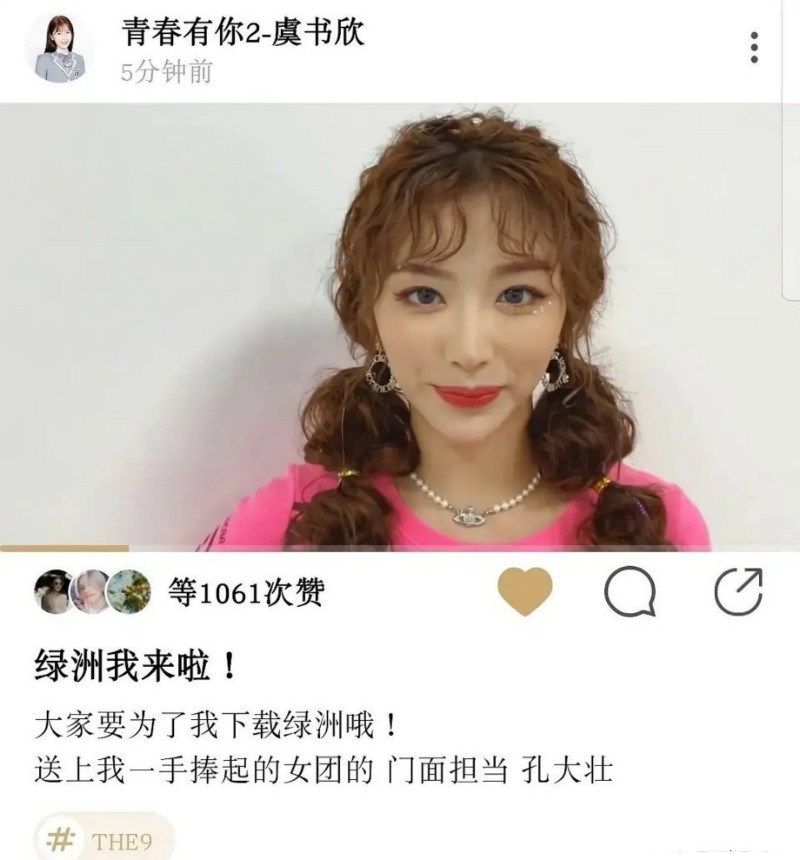800x860 pixels.
Task: Open the #THE9 topic tag
Action: click(x=105, y=838)
